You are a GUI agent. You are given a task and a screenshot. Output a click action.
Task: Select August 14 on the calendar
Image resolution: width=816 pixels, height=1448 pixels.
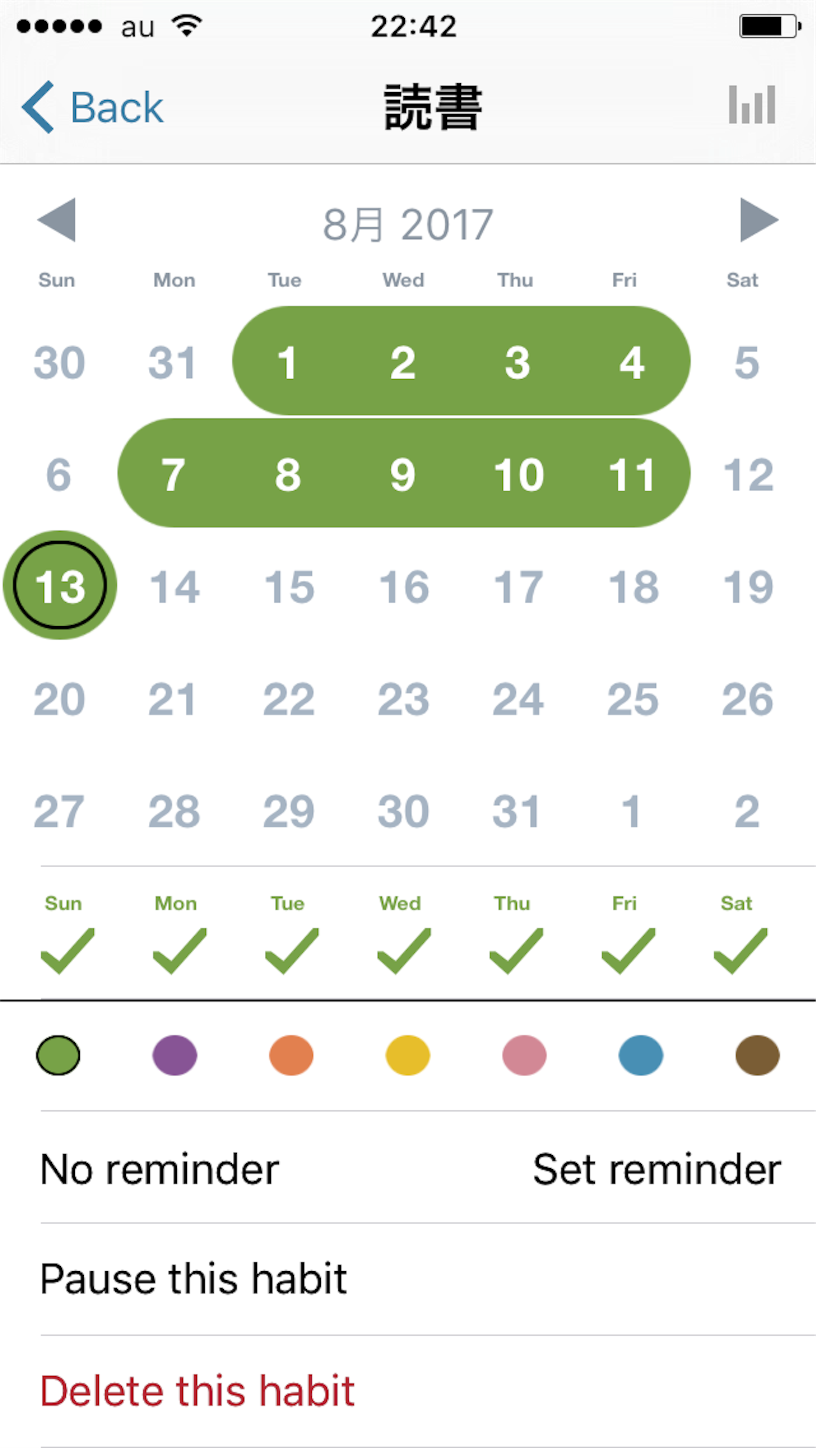tap(174, 587)
